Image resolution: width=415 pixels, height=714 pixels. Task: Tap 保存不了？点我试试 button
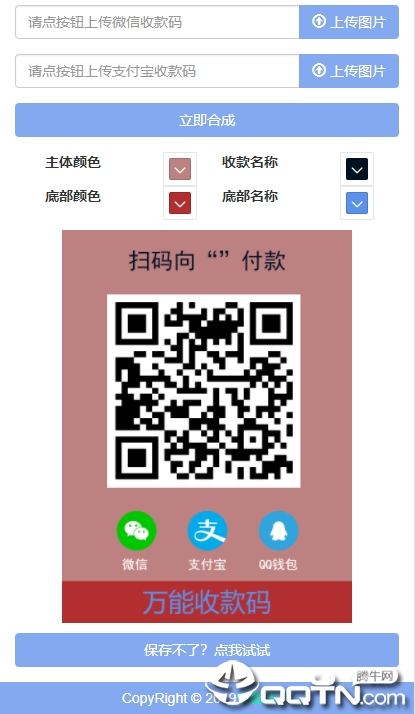pyautogui.click(x=207, y=650)
